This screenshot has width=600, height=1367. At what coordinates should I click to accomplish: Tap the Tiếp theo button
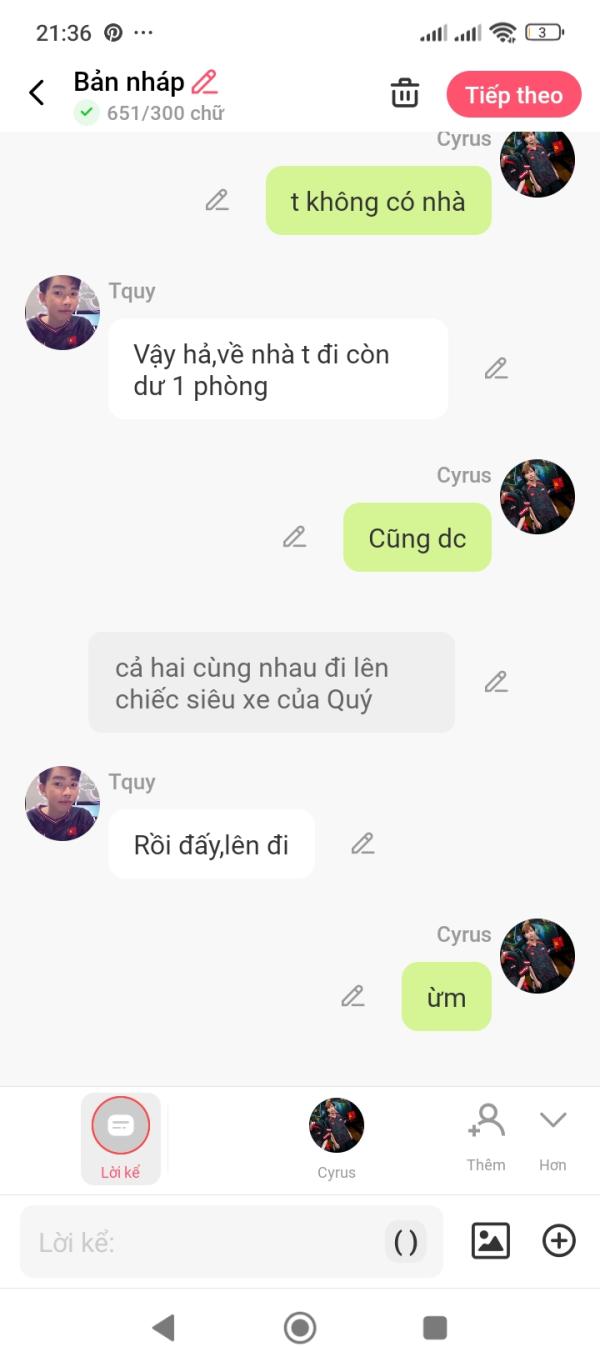[x=514, y=95]
